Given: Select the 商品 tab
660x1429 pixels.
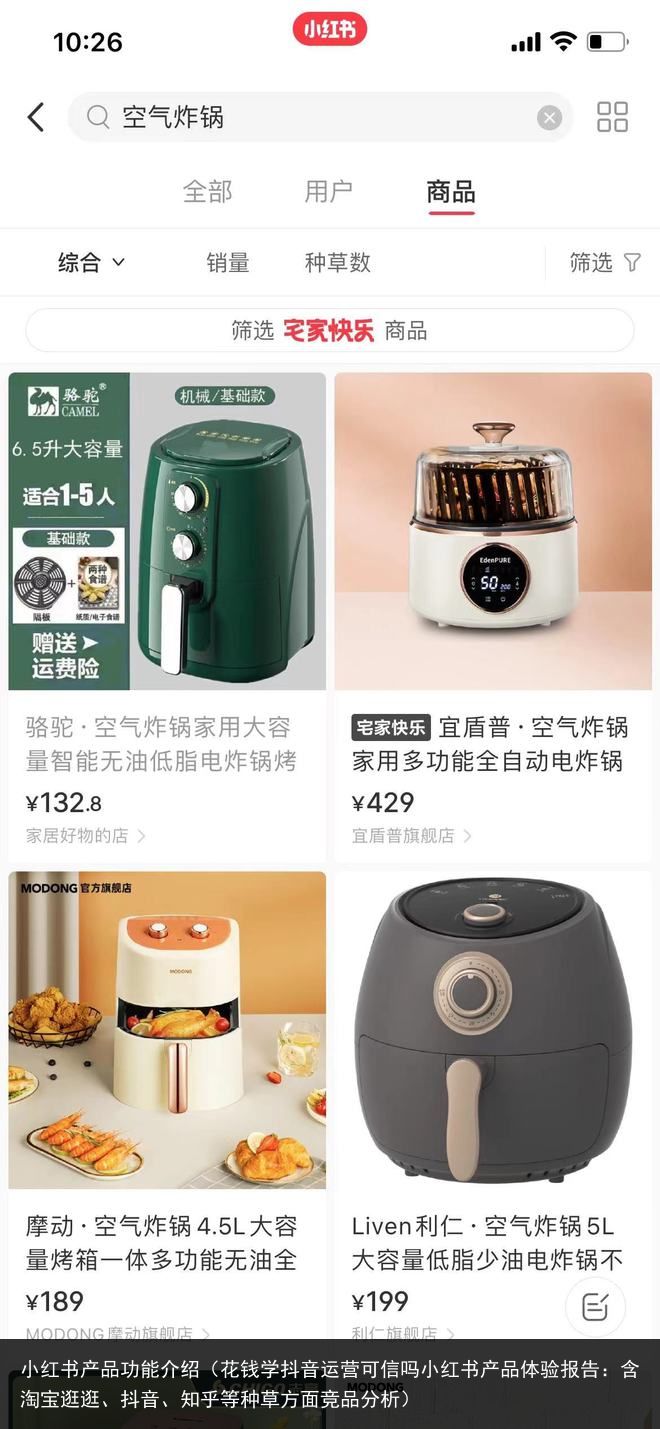Looking at the screenshot, I should click(x=450, y=191).
